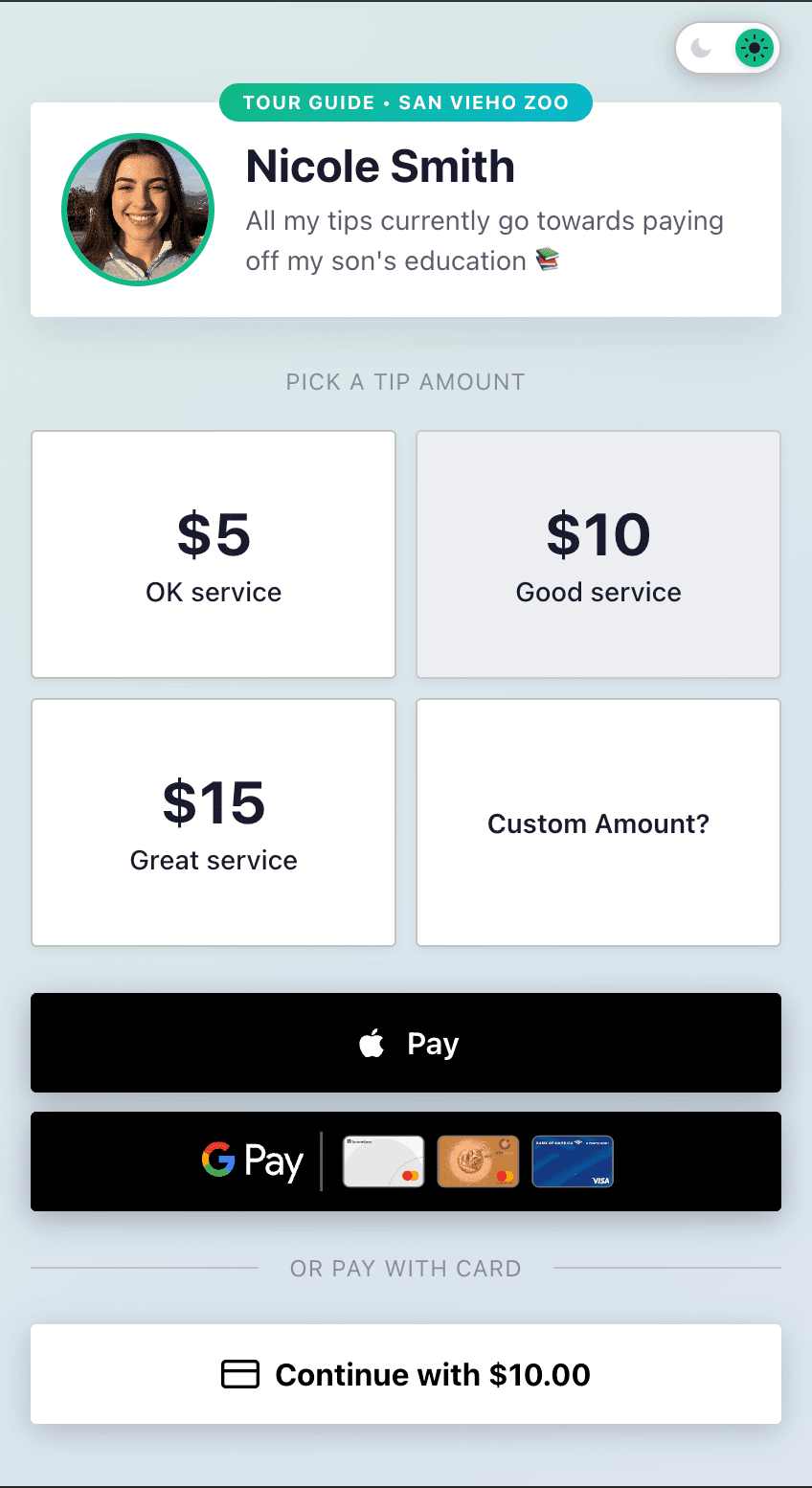Click the credit card icon beside Continue
This screenshot has height=1488, width=812.
click(241, 1374)
